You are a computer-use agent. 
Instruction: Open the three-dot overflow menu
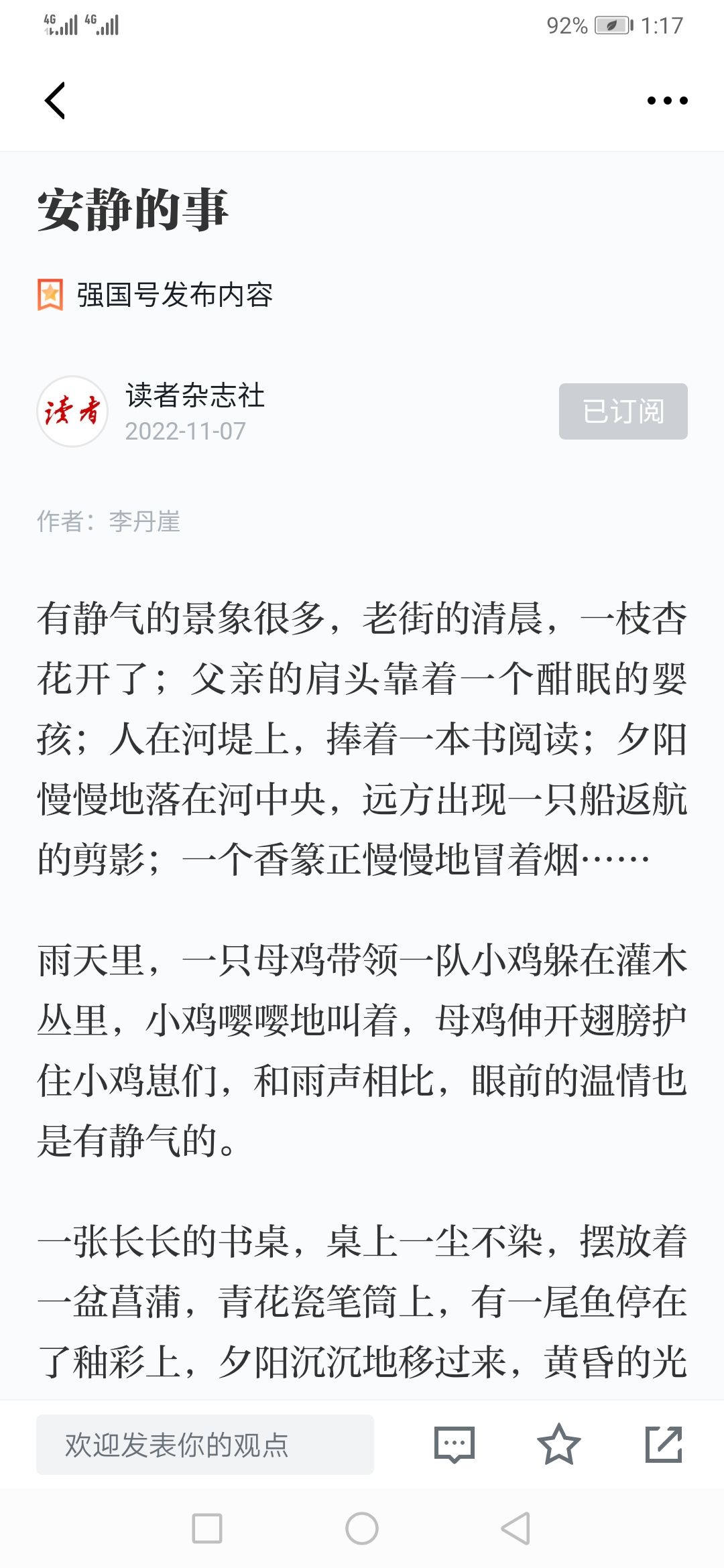667,101
